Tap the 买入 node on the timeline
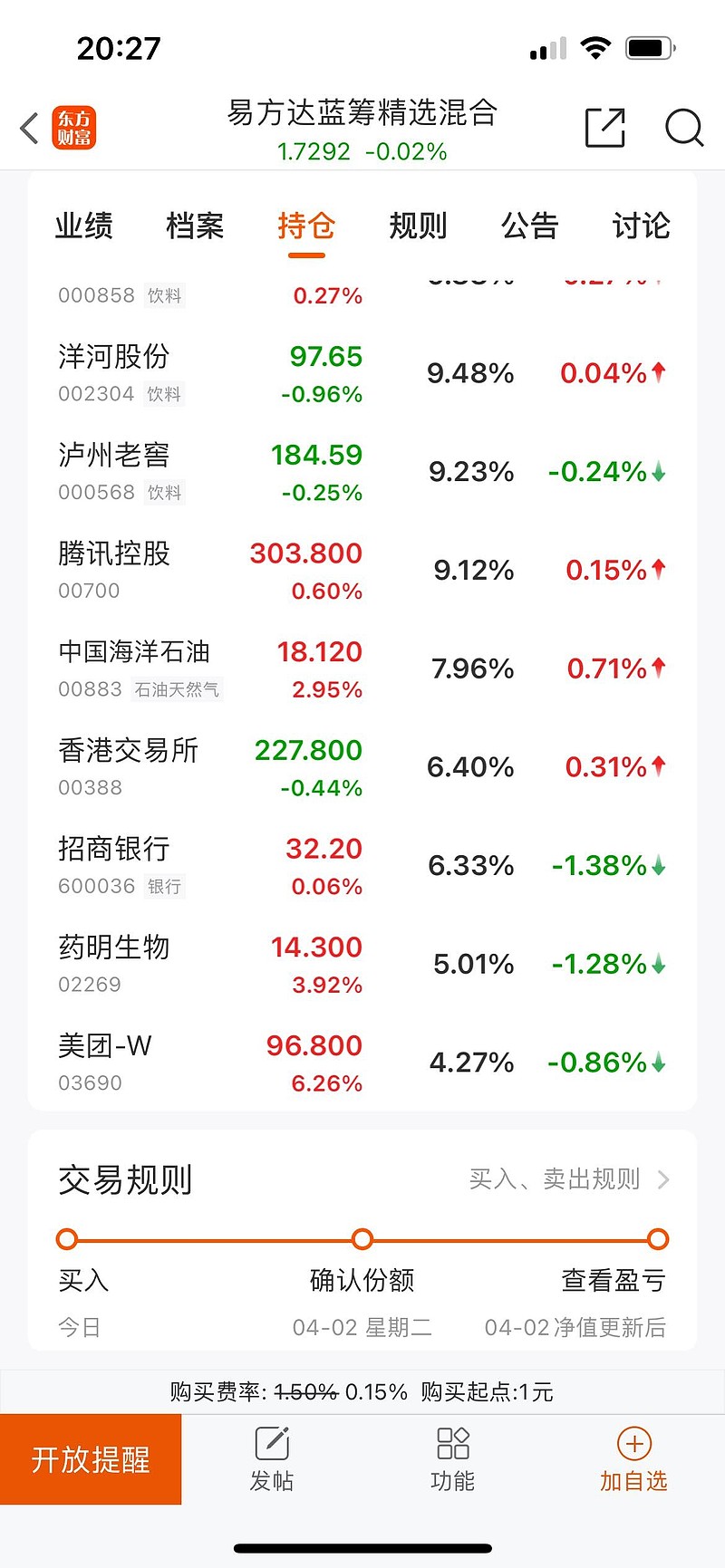 67,1239
